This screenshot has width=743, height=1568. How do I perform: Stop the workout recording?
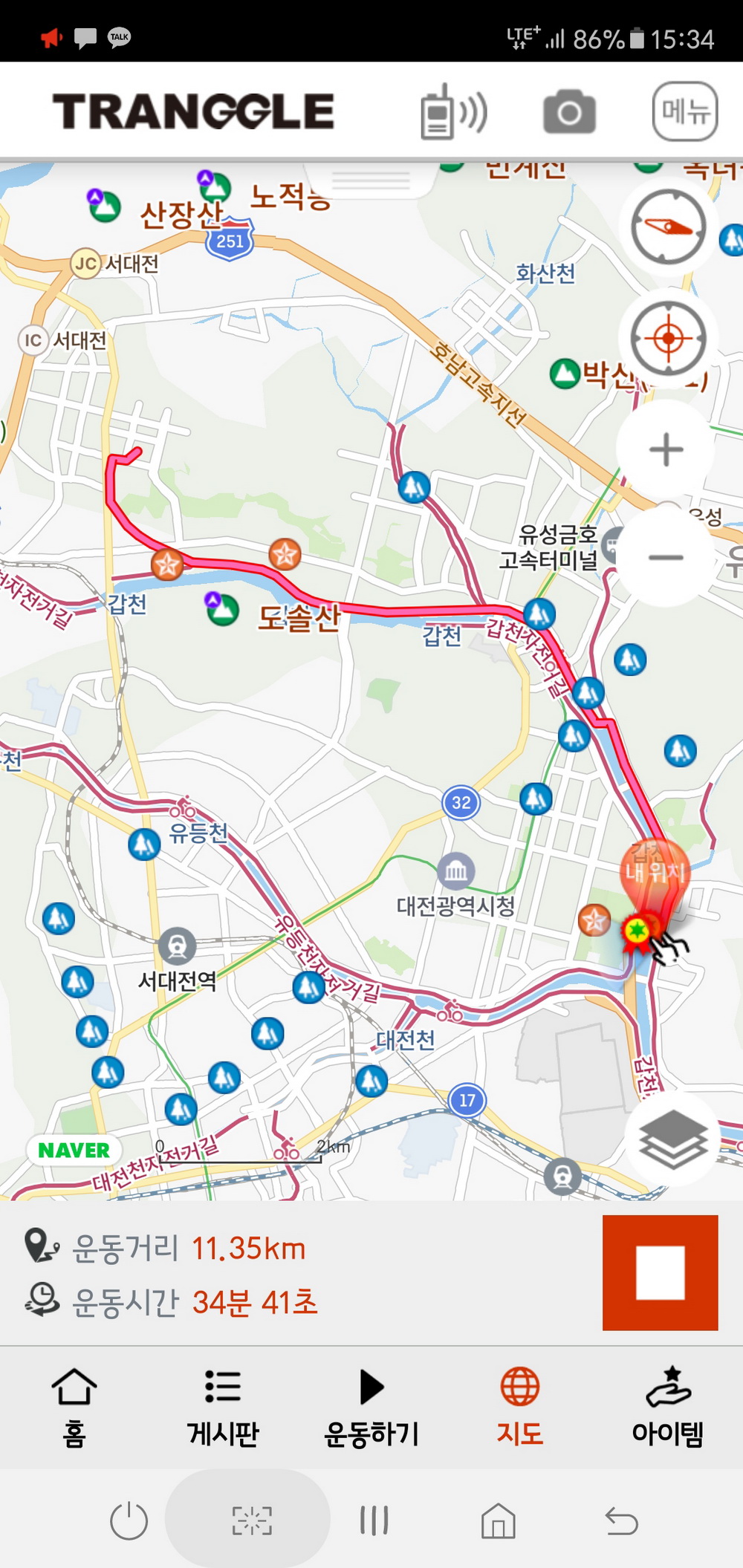660,1272
